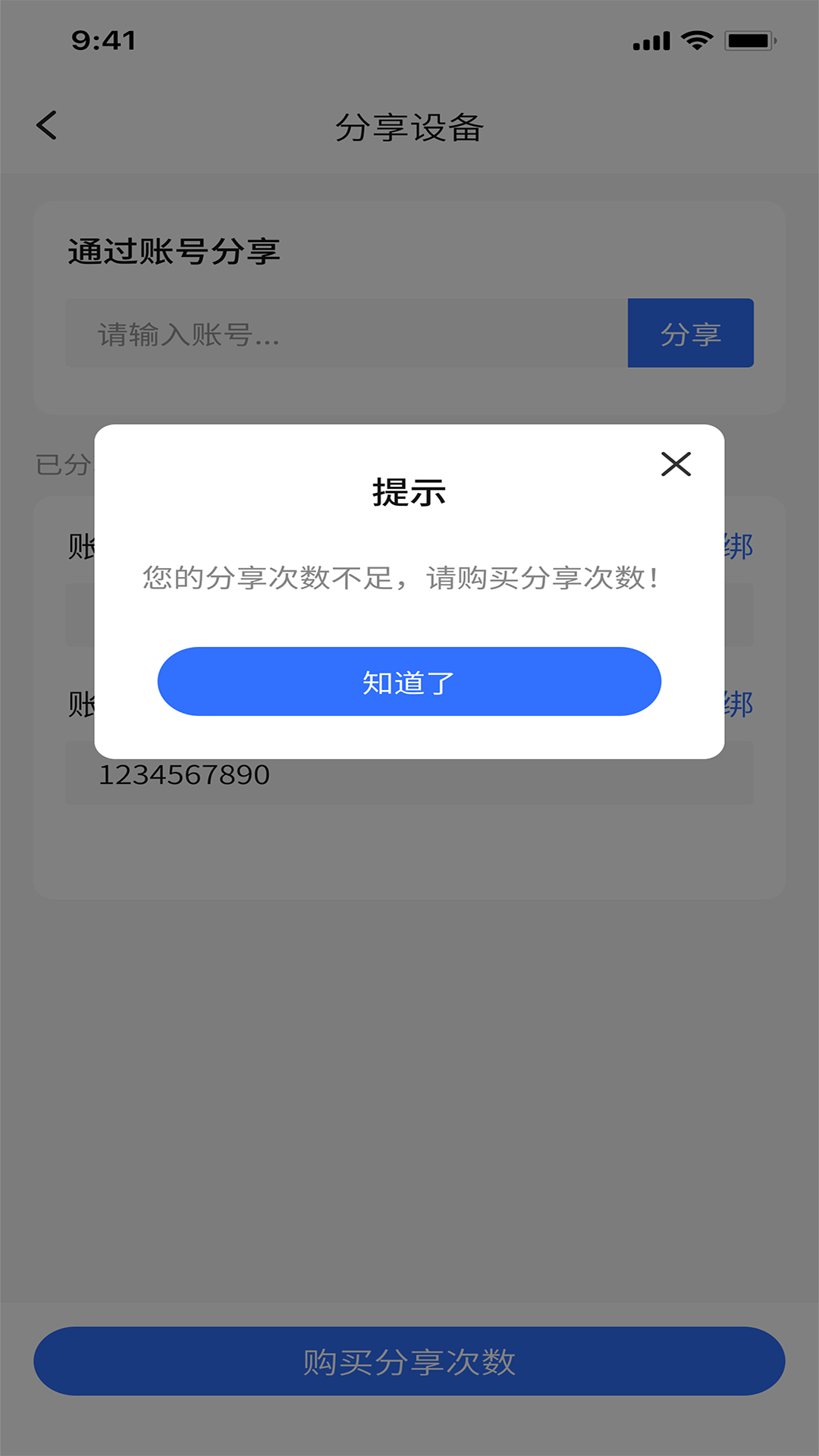Go back from 分享设备 page
Viewport: 819px width, 1456px height.
pyautogui.click(x=47, y=126)
